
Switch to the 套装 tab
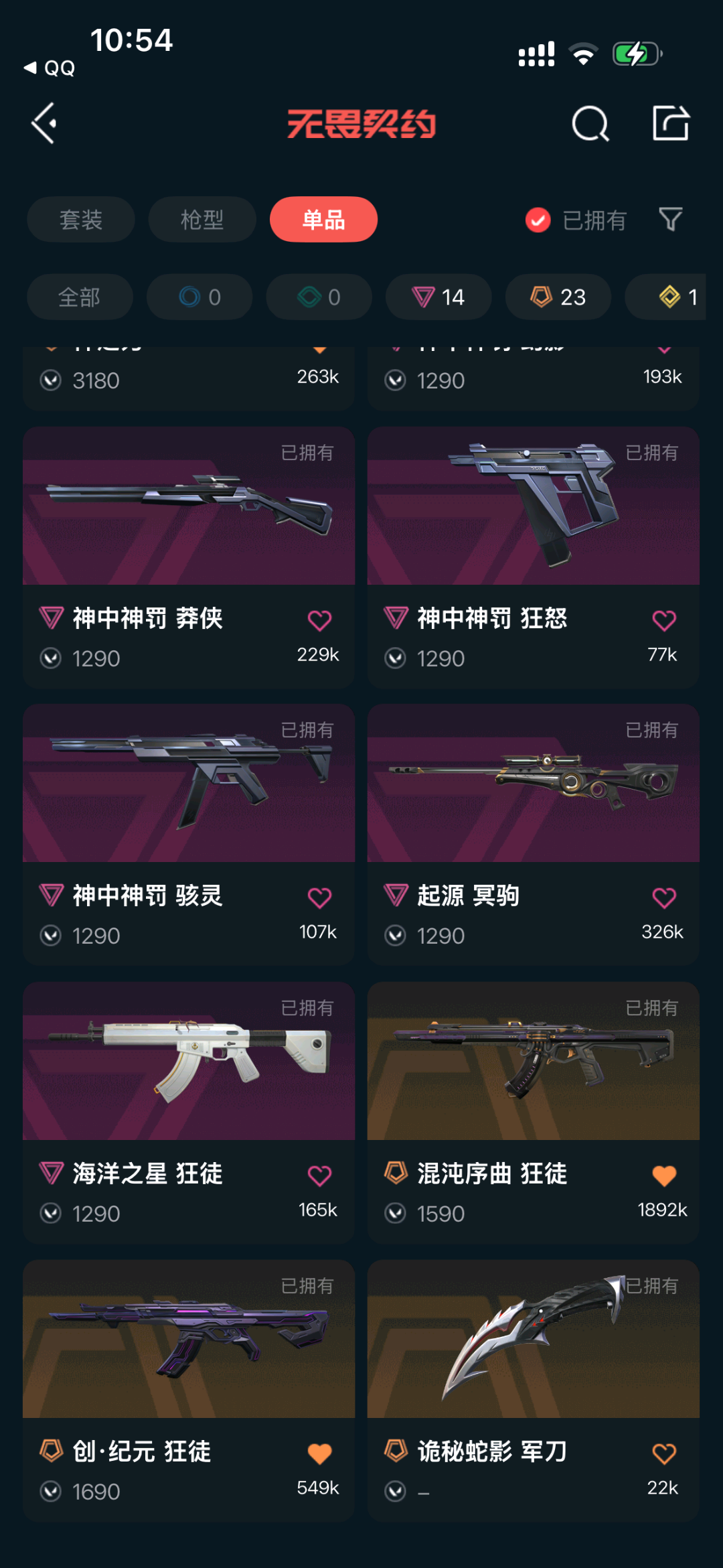coord(80,220)
